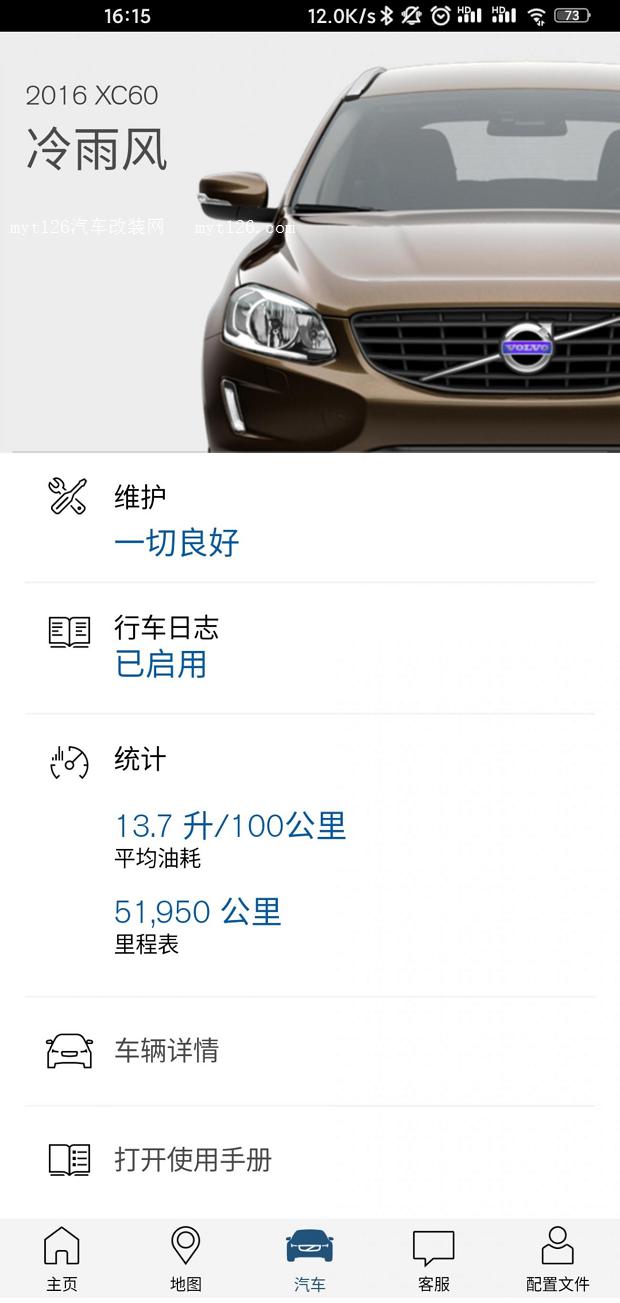Go to the 客服 customer service tab
620x1303 pixels.
point(433,1259)
